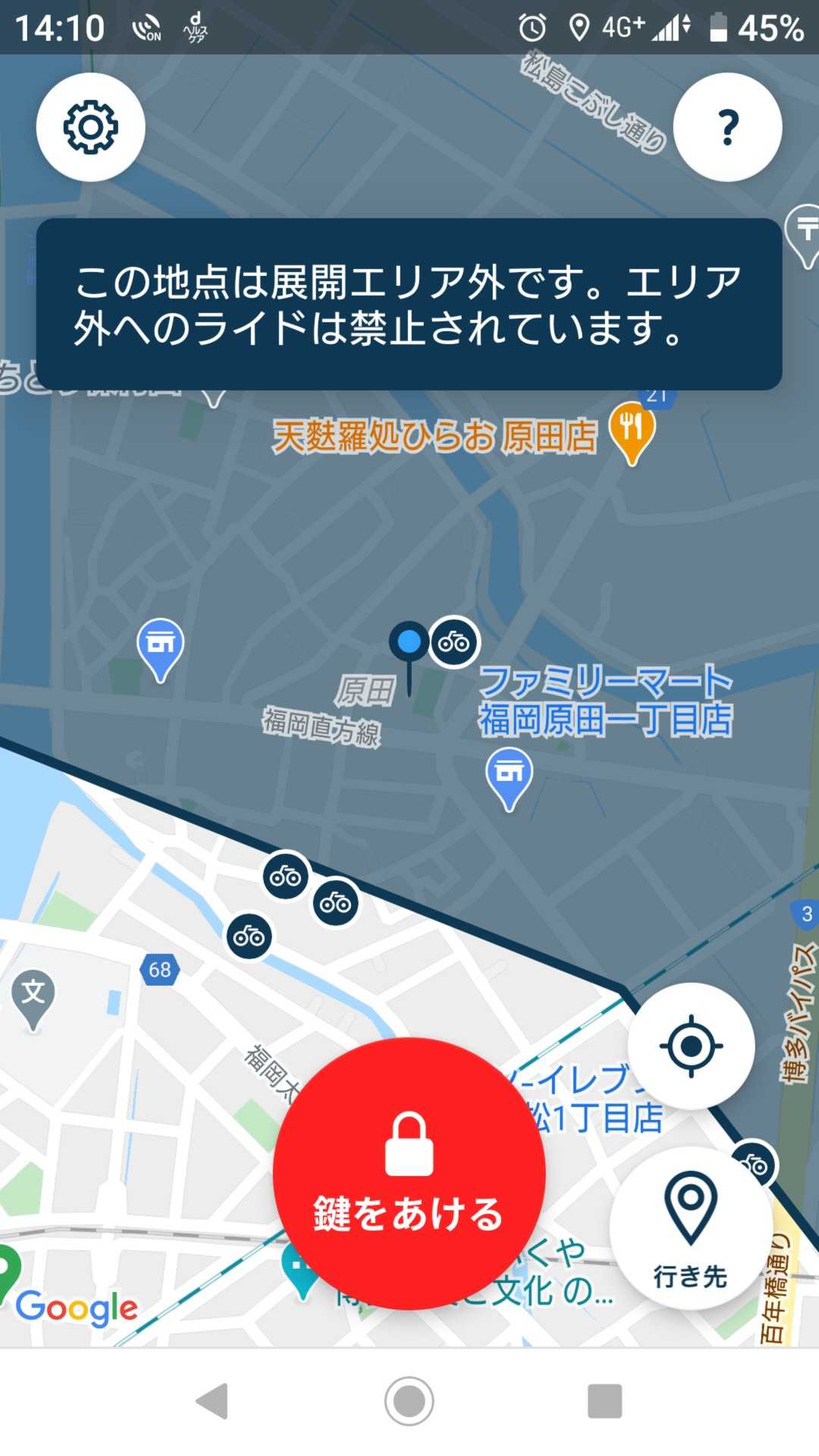Select the bike marker next to the blue pin
Viewport: 819px width, 1456px height.
tap(454, 642)
